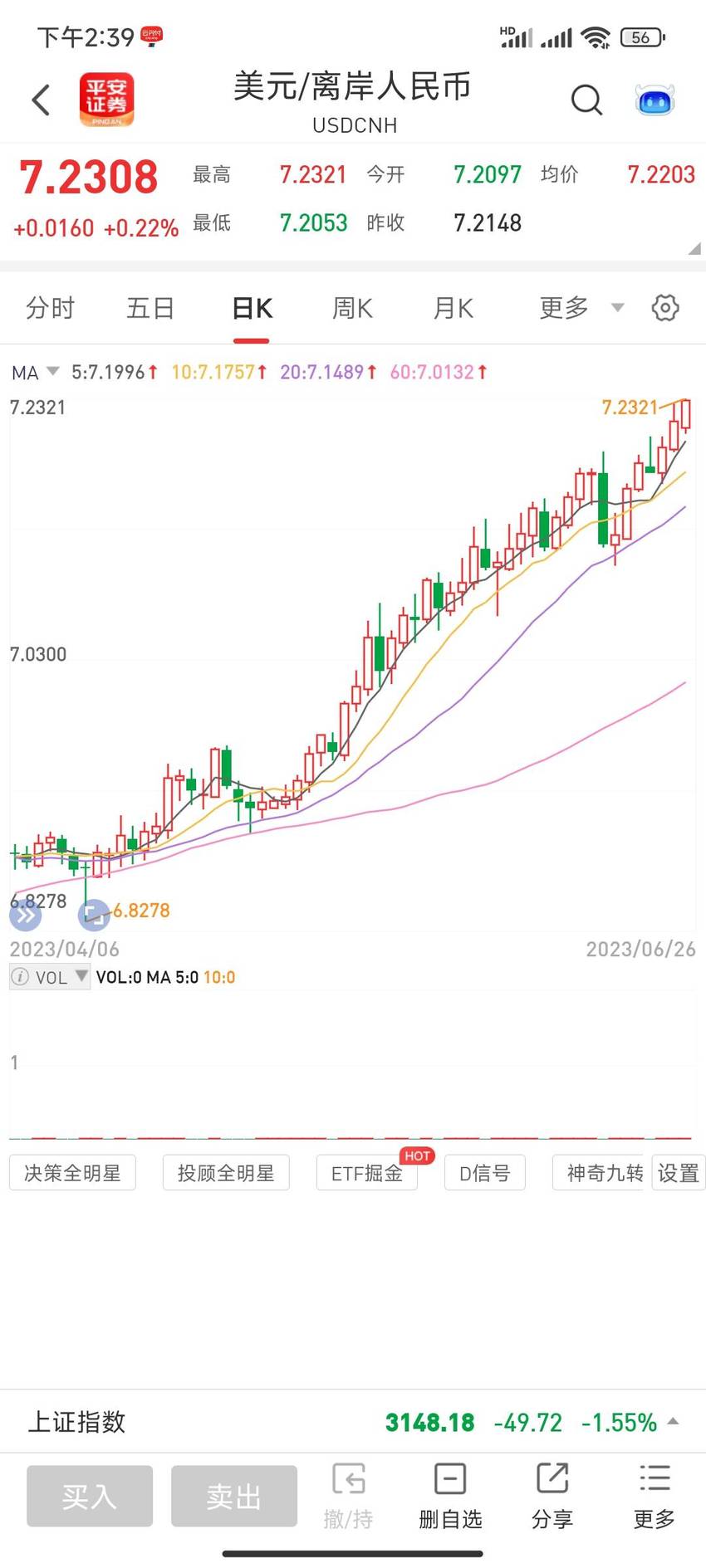
Task: Expand the 更多 chart period dropdown
Action: (581, 308)
